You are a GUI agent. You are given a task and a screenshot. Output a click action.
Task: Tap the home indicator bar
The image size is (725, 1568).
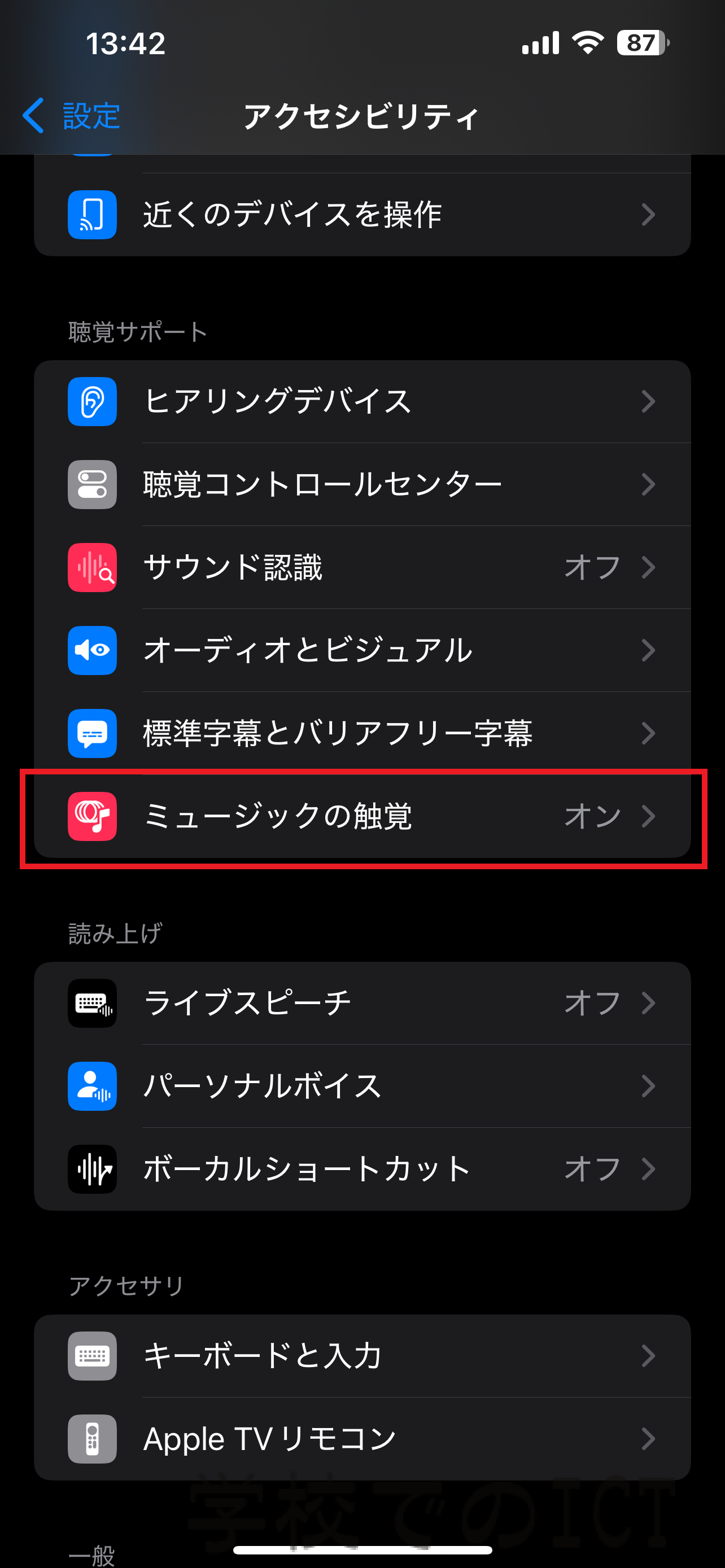tap(362, 1551)
